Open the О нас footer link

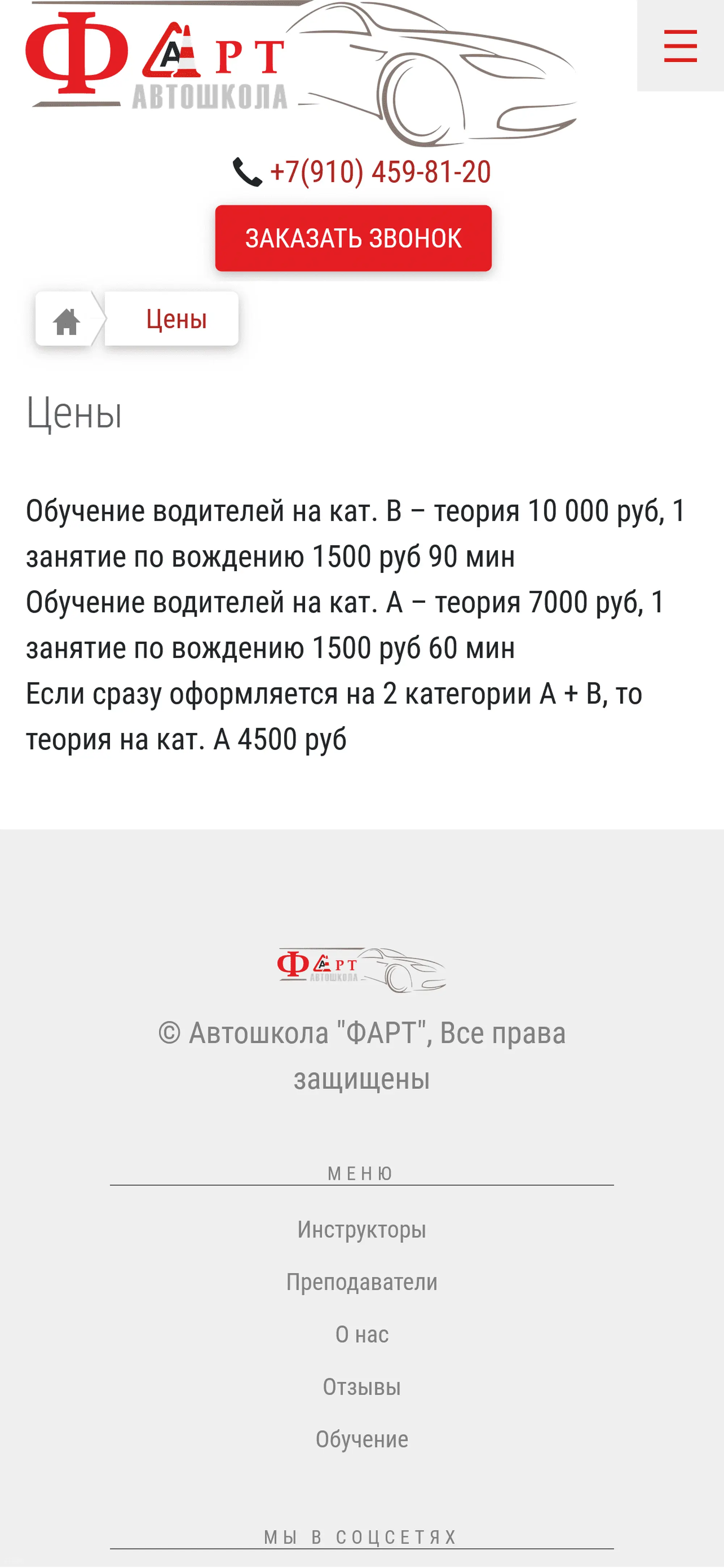362,1334
